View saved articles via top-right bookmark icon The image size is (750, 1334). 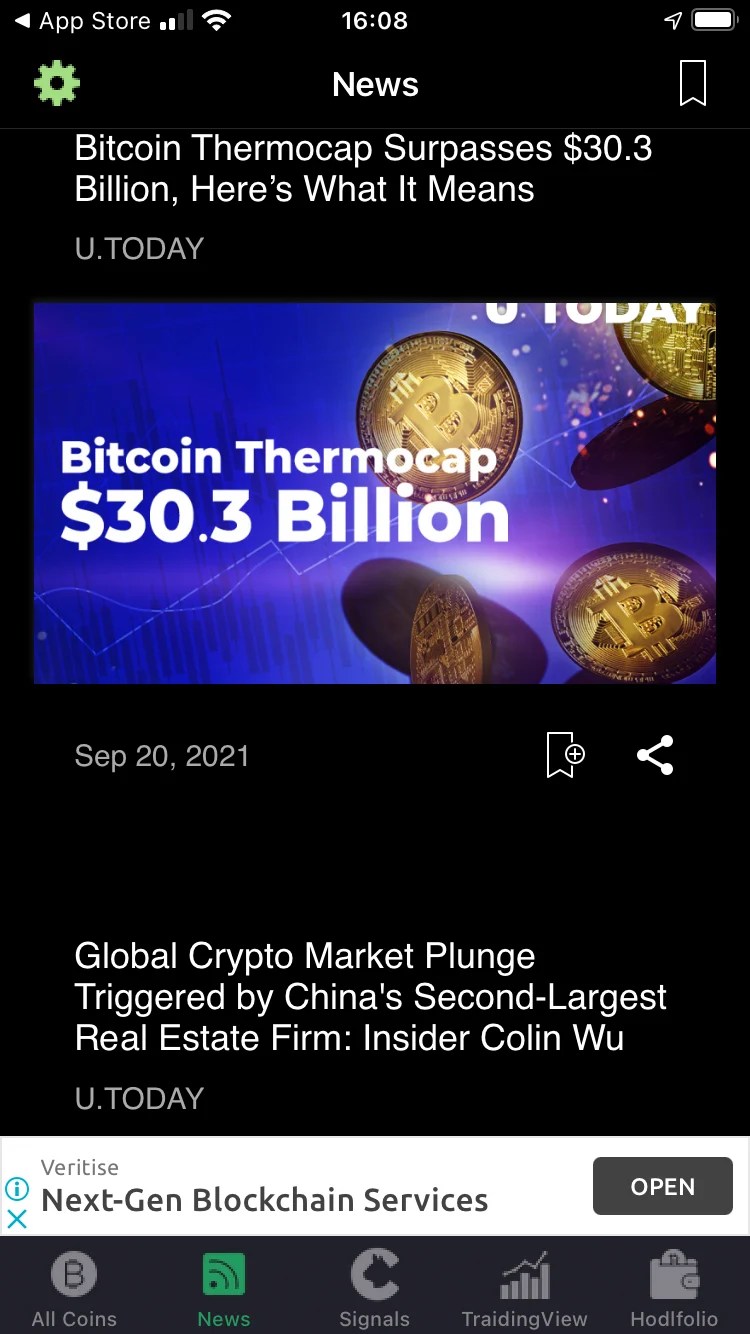[692, 84]
